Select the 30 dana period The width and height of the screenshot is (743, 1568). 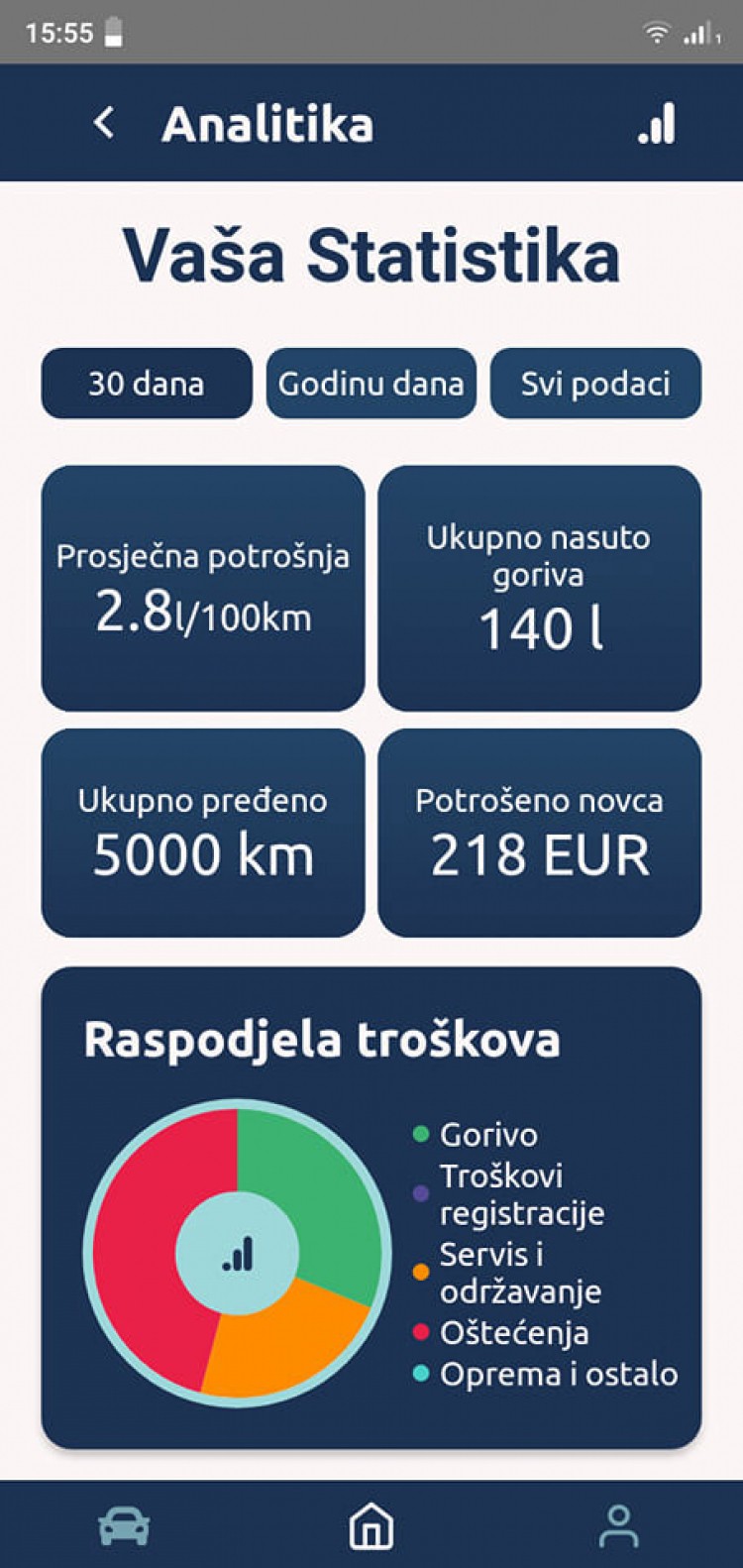147,384
